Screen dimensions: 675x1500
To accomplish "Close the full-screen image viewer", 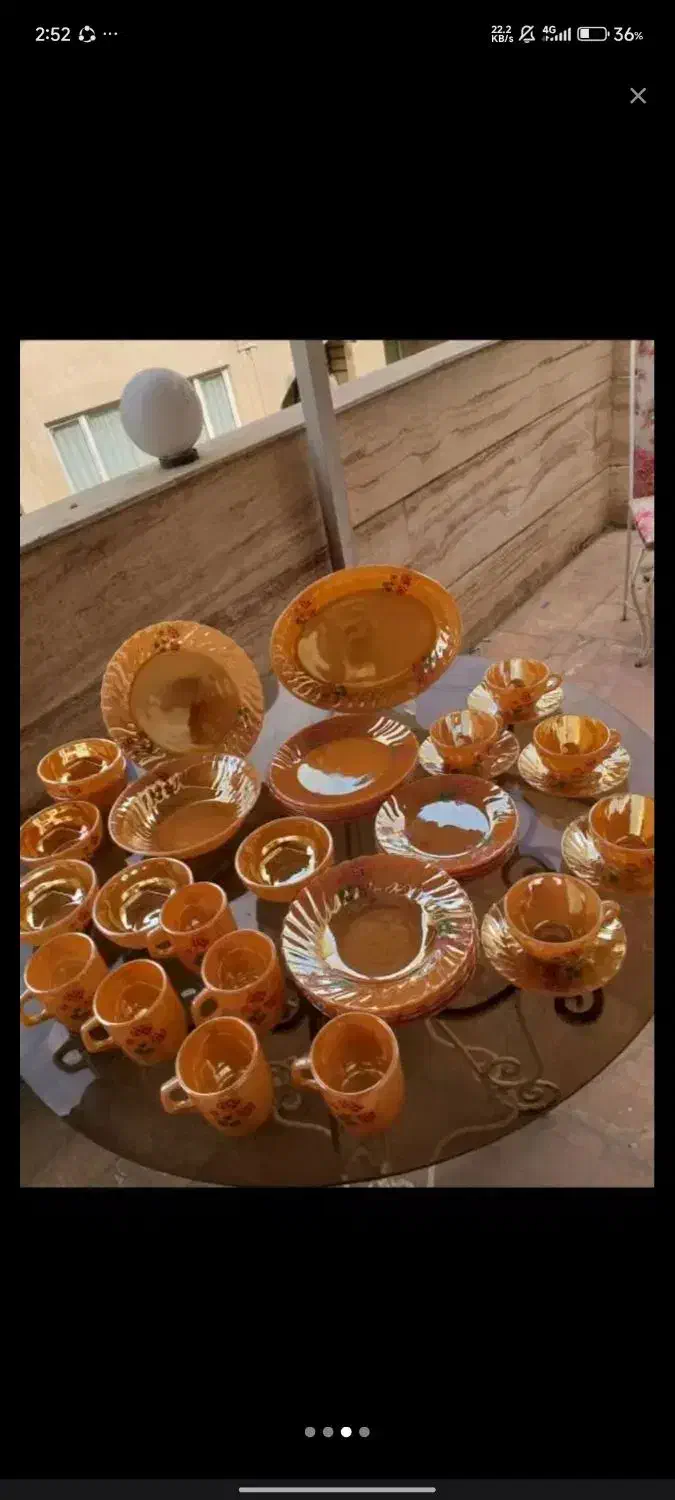I will tap(638, 96).
